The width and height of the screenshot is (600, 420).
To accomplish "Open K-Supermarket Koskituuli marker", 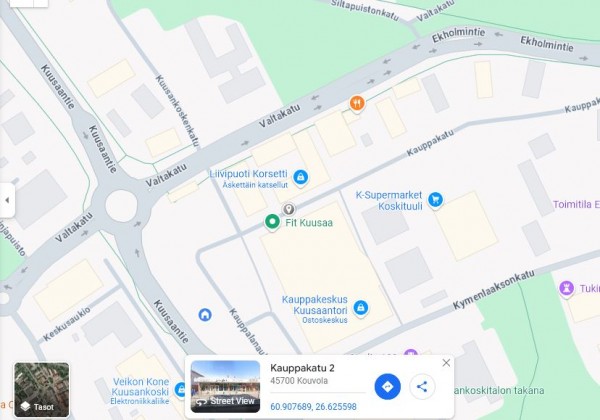I will (x=434, y=200).
